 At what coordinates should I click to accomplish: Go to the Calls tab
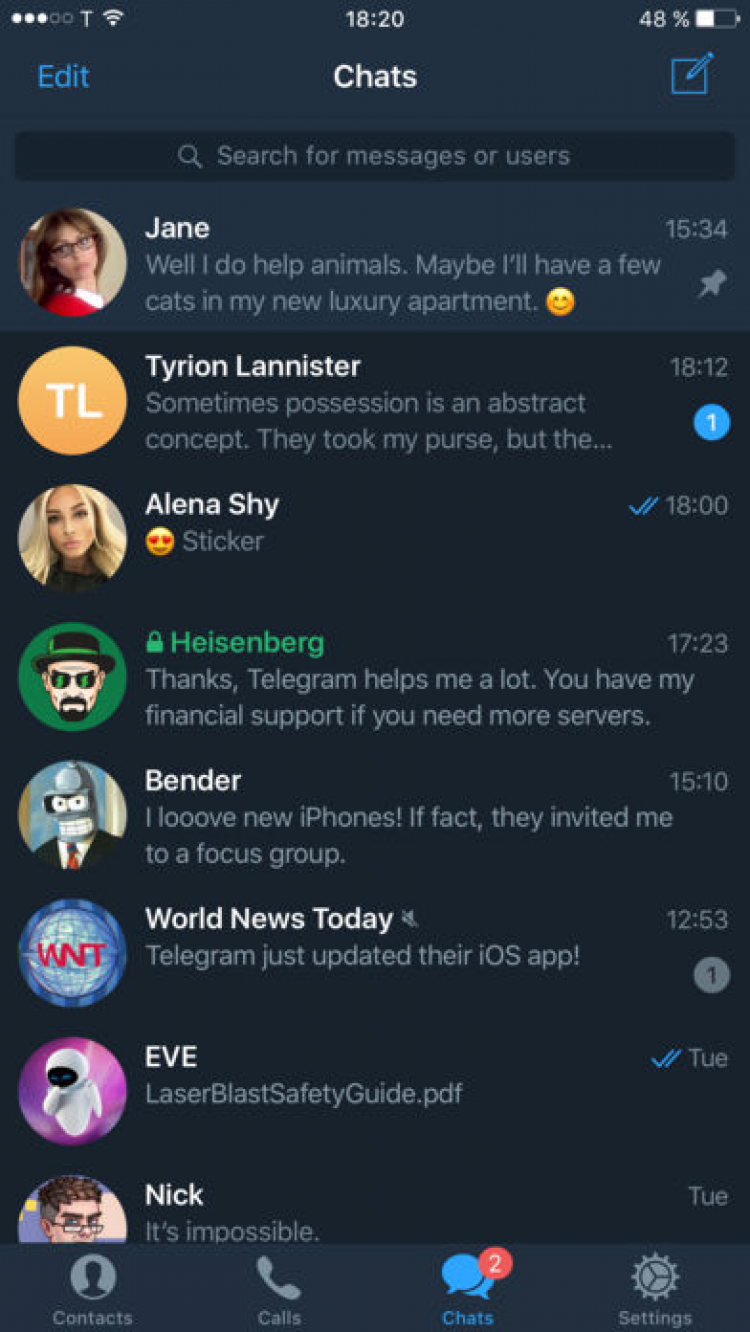click(279, 1290)
